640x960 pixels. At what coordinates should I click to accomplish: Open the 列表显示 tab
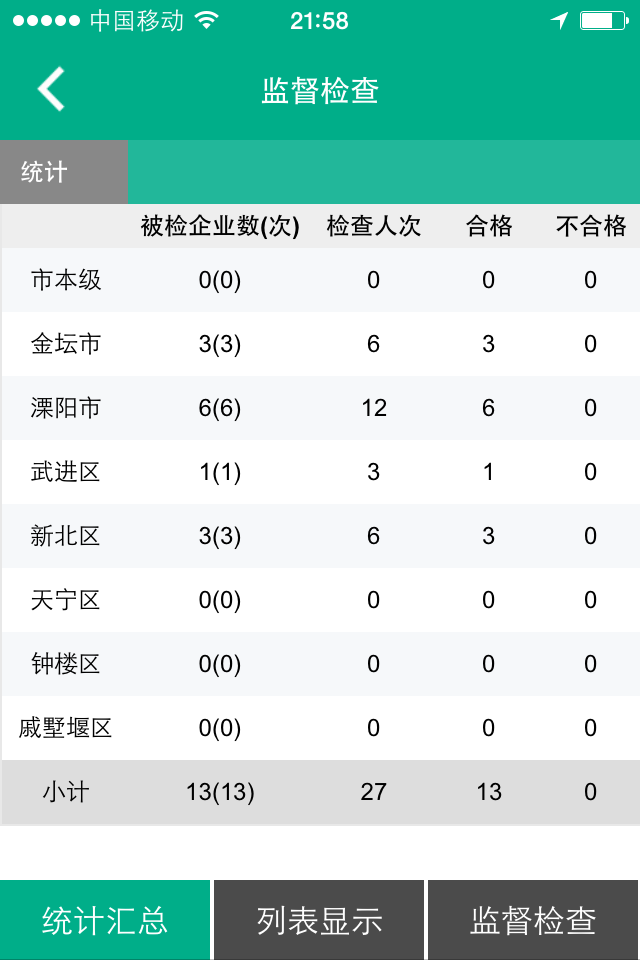tap(319, 920)
